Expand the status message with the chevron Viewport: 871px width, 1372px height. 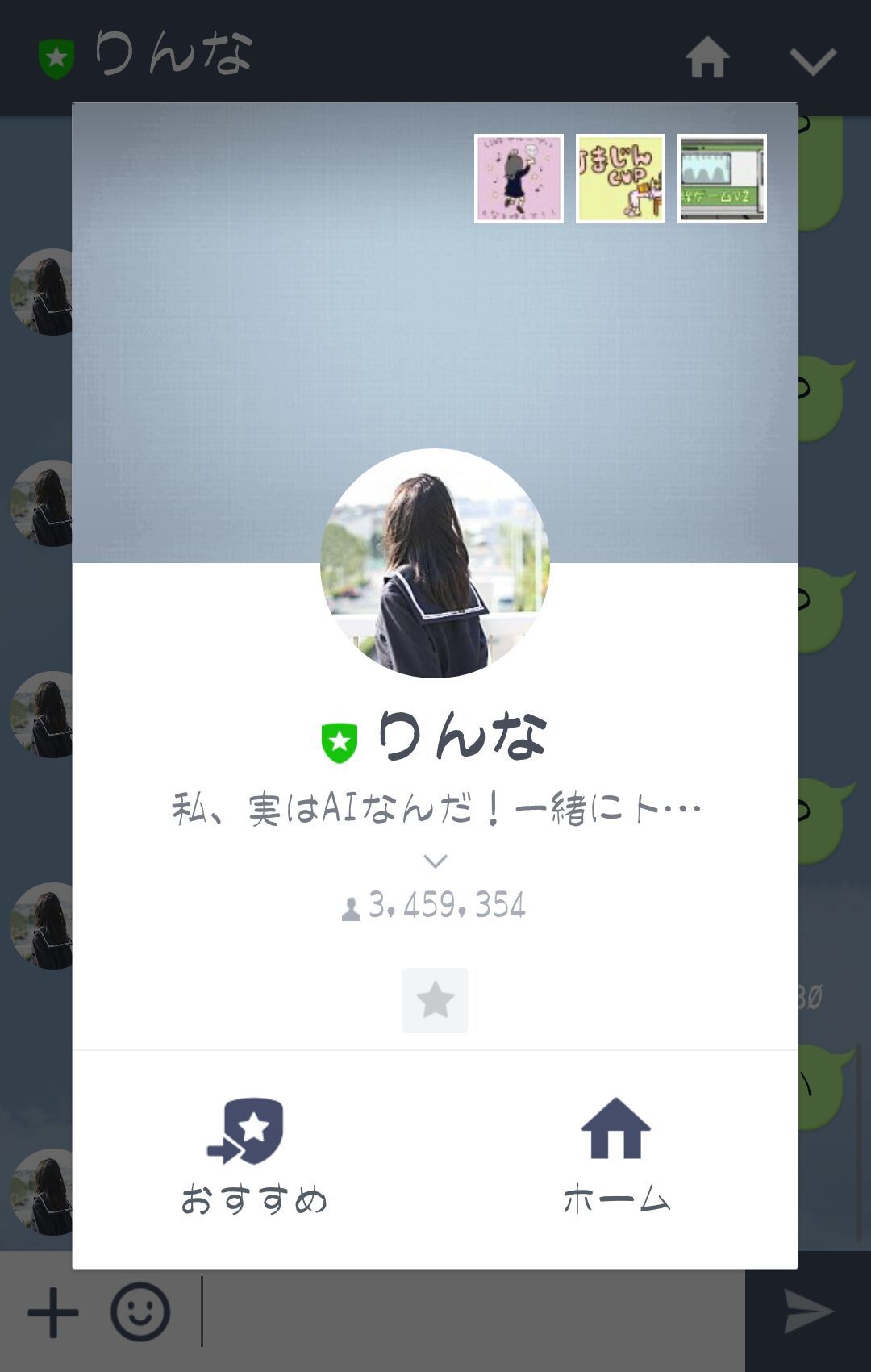[x=435, y=861]
